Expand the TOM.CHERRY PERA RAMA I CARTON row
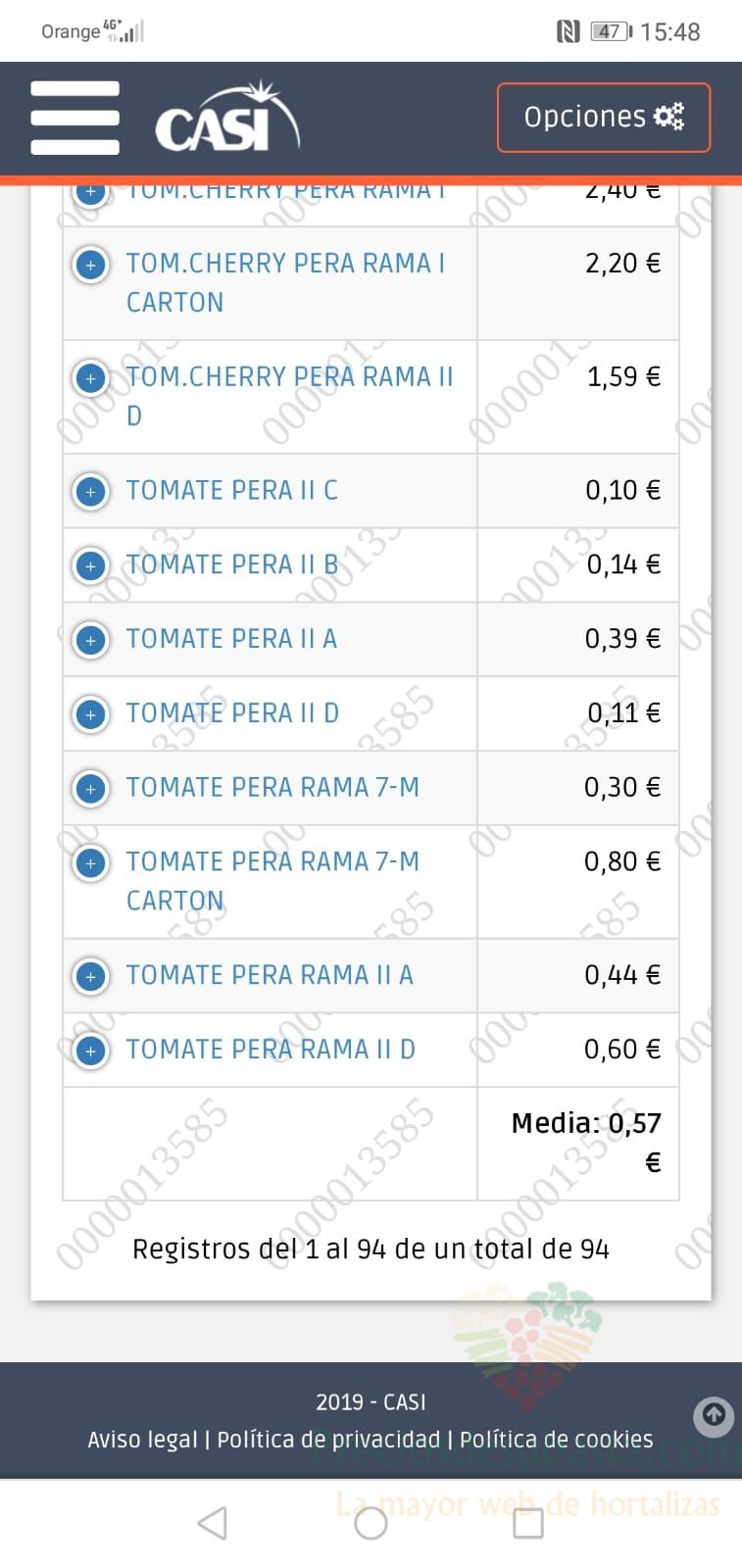 point(91,264)
